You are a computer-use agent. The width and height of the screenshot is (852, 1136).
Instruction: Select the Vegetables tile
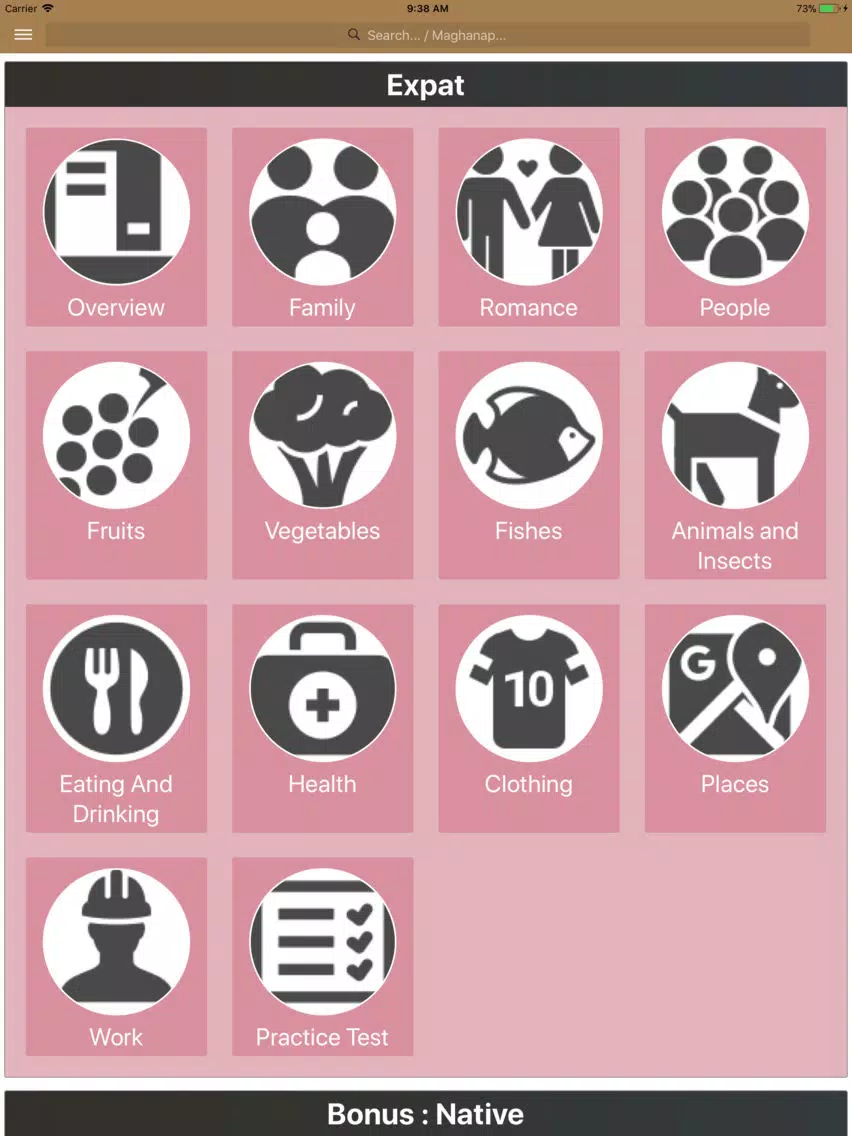click(x=322, y=464)
